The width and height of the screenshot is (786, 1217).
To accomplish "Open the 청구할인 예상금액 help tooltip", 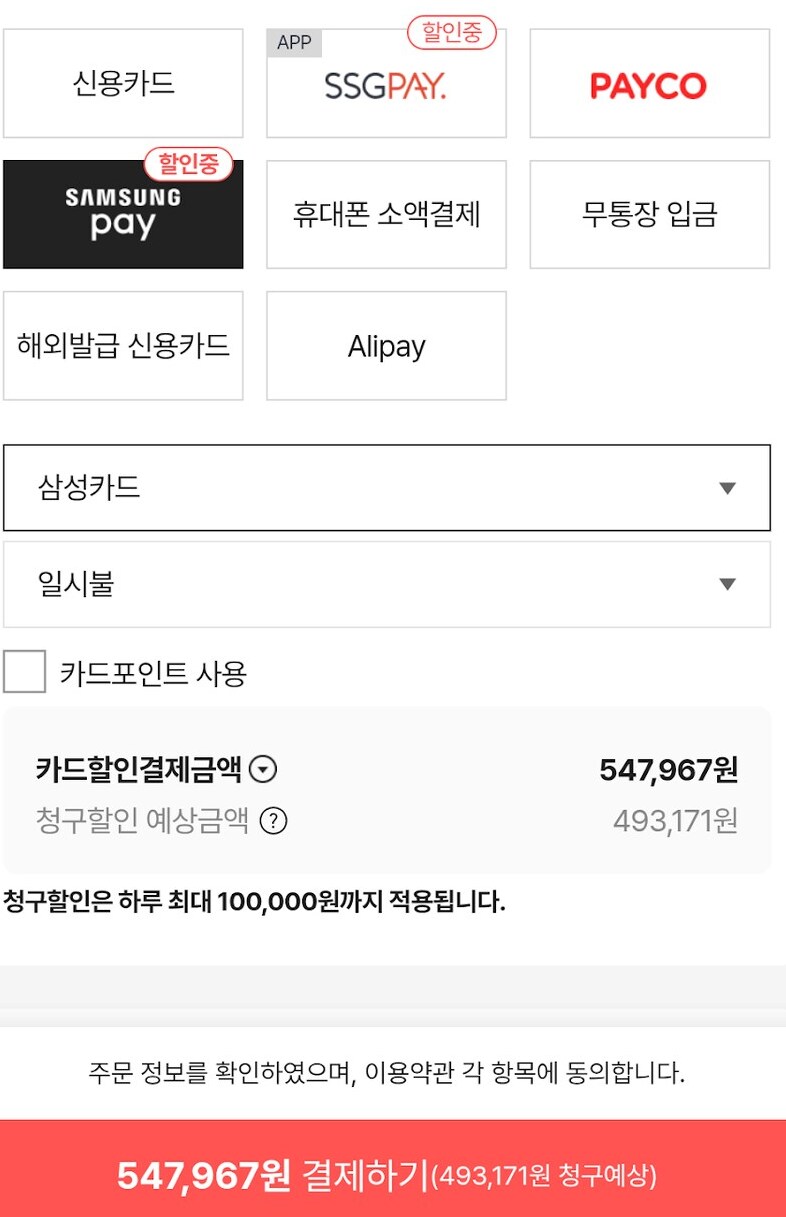I will pyautogui.click(x=273, y=822).
